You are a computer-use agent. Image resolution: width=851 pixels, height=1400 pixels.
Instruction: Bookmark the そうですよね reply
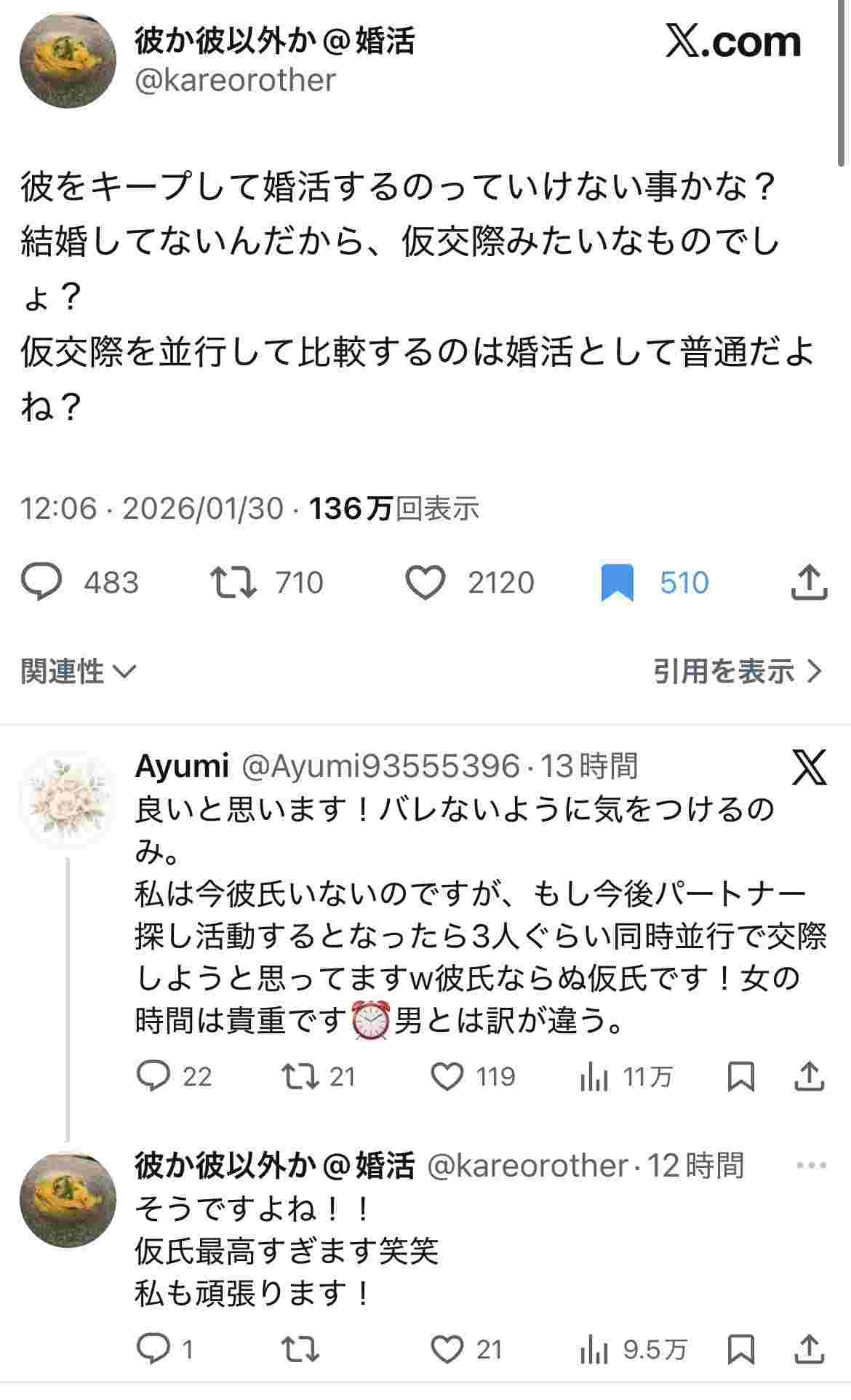click(740, 1350)
